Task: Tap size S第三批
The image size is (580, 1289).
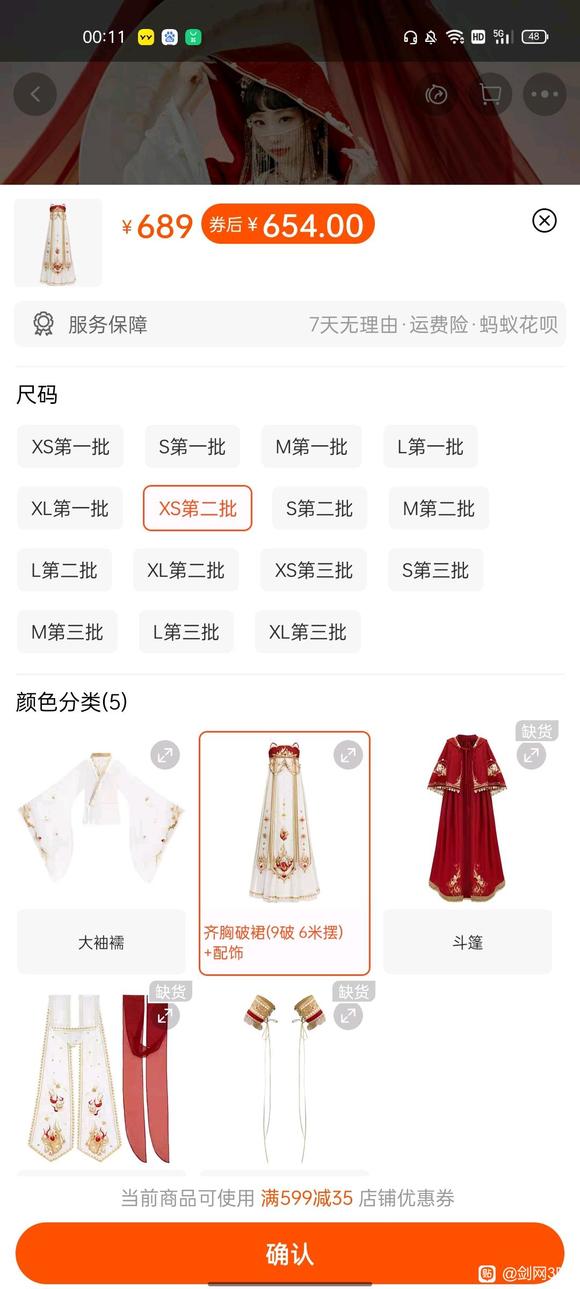Action: [435, 571]
